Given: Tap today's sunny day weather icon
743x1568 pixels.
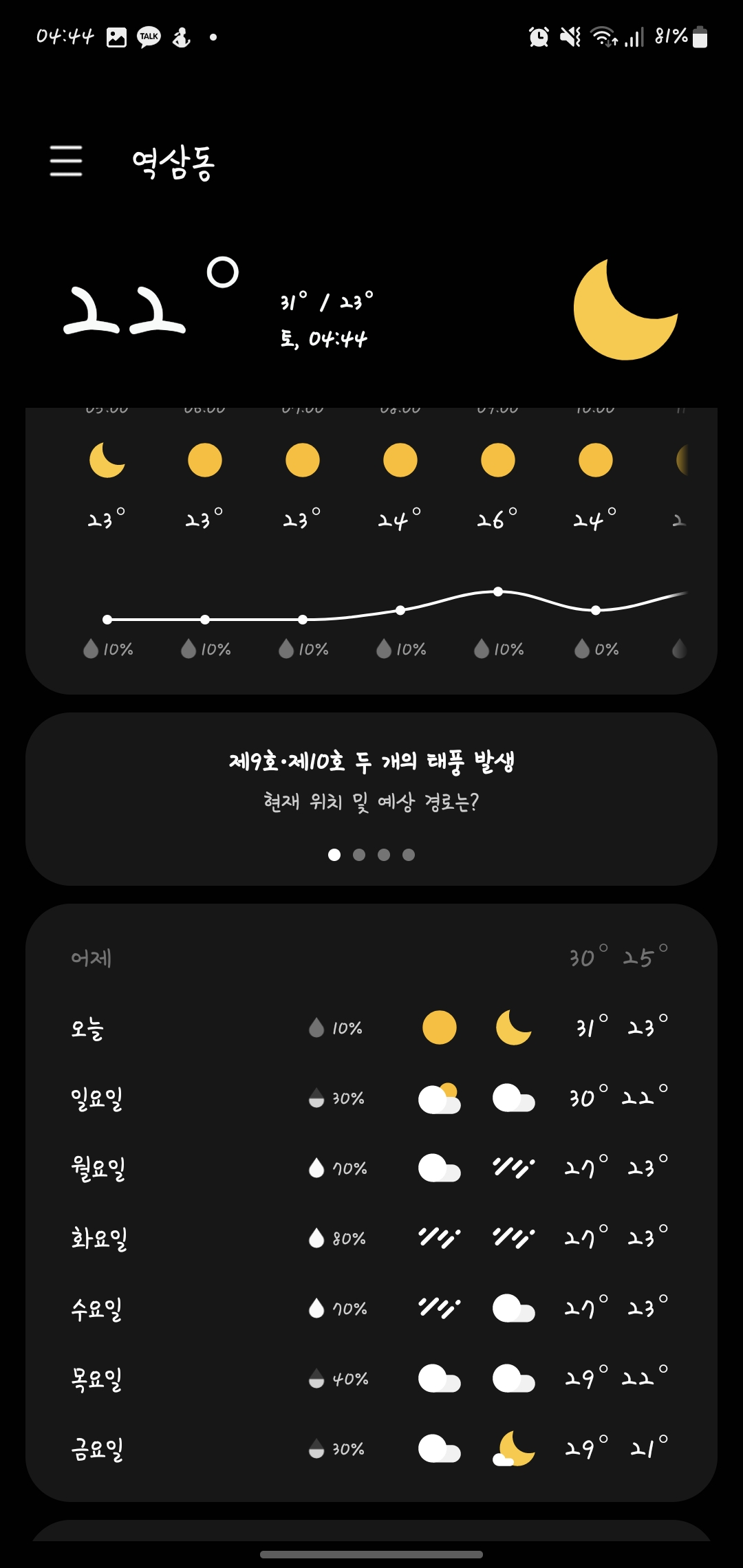Looking at the screenshot, I should pyautogui.click(x=440, y=1027).
